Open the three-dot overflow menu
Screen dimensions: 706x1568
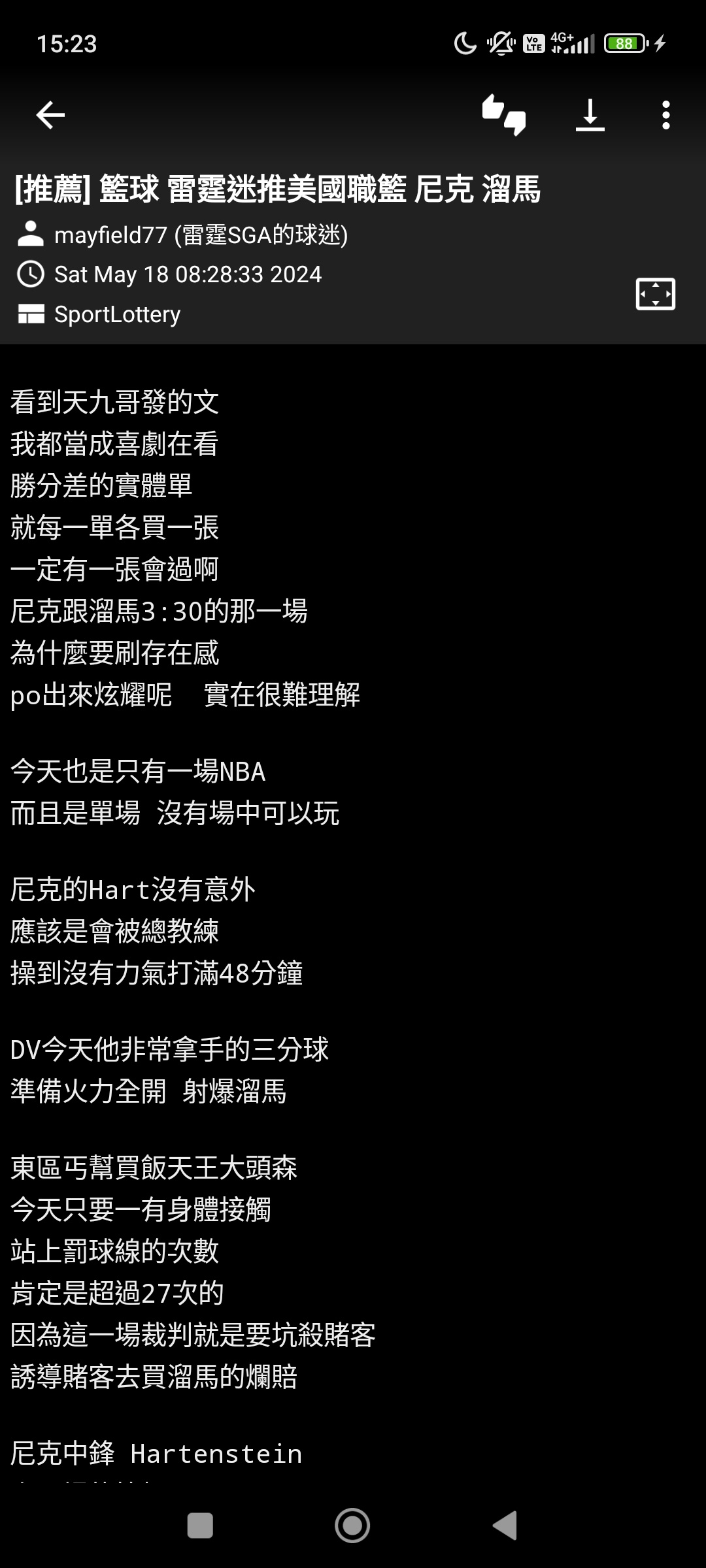click(x=665, y=115)
